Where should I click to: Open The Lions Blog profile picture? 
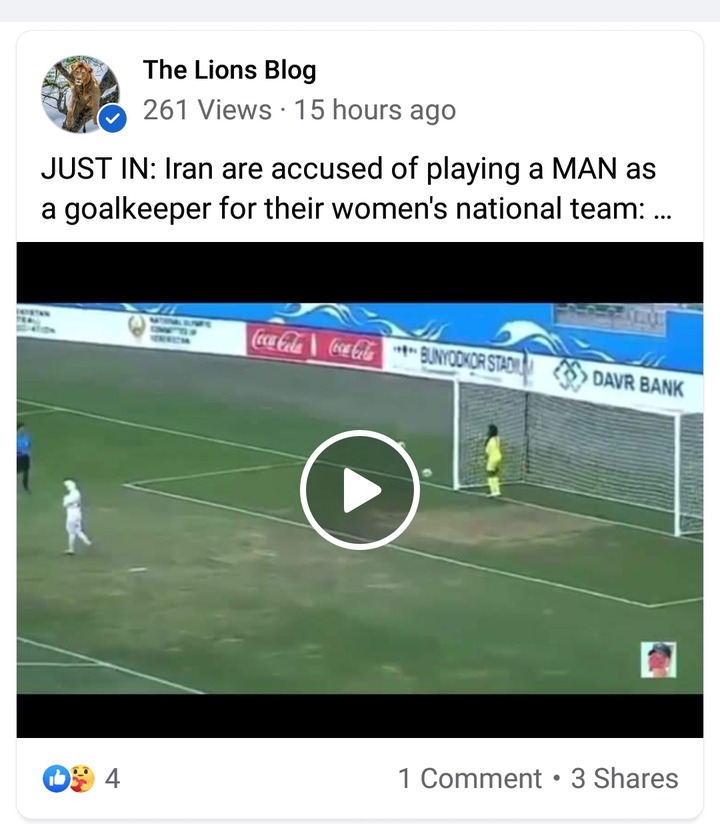click(x=82, y=94)
